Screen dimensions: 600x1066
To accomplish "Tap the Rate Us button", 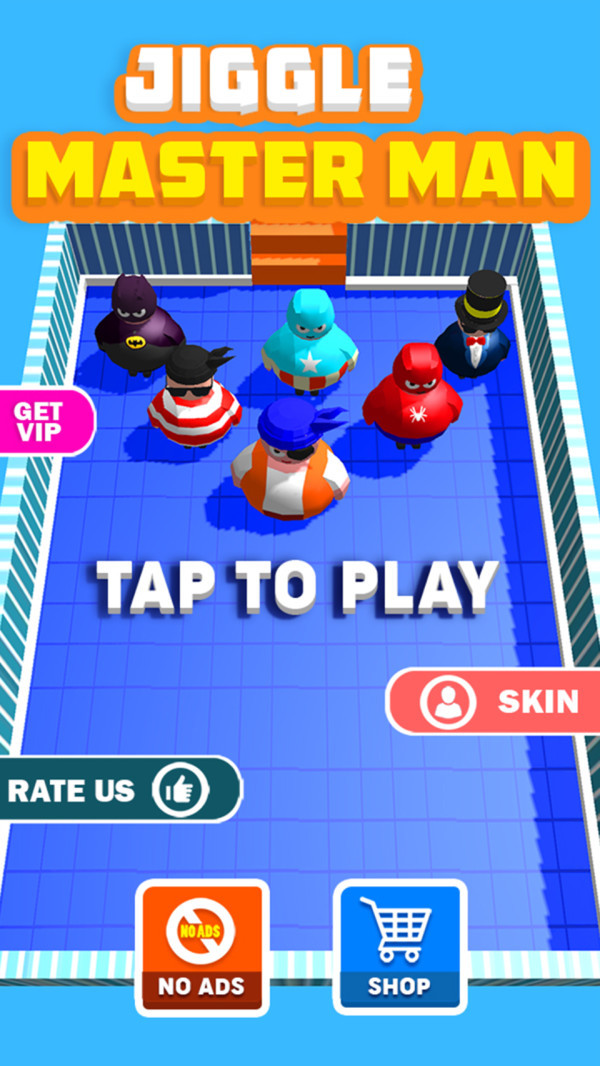I will click(x=115, y=790).
